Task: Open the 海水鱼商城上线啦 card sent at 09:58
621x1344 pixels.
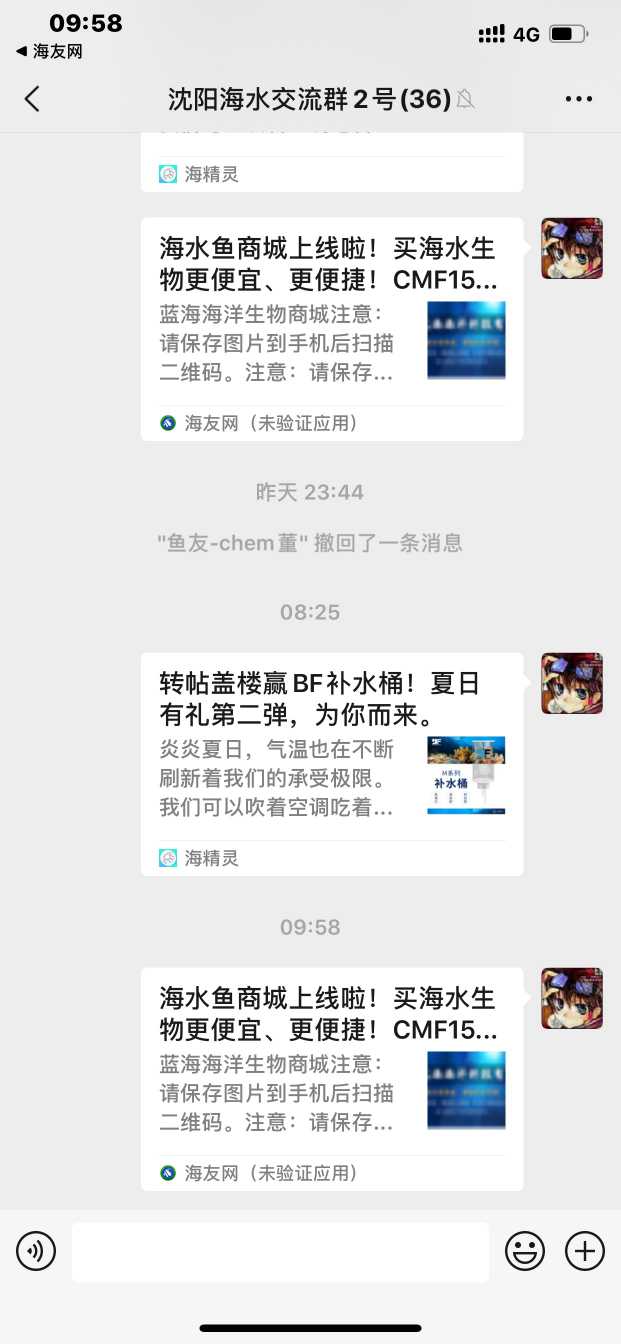Action: [x=331, y=1078]
